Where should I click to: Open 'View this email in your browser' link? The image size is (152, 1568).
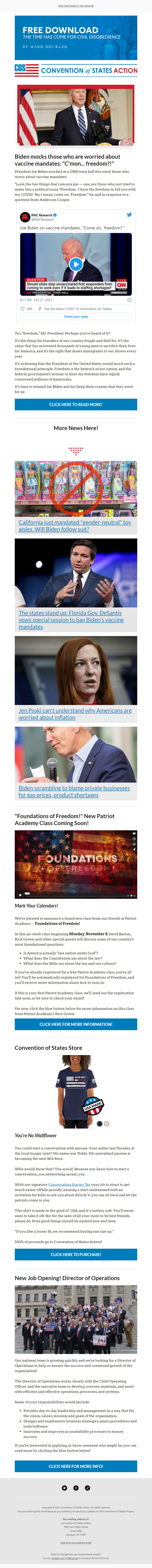click(x=76, y=5)
